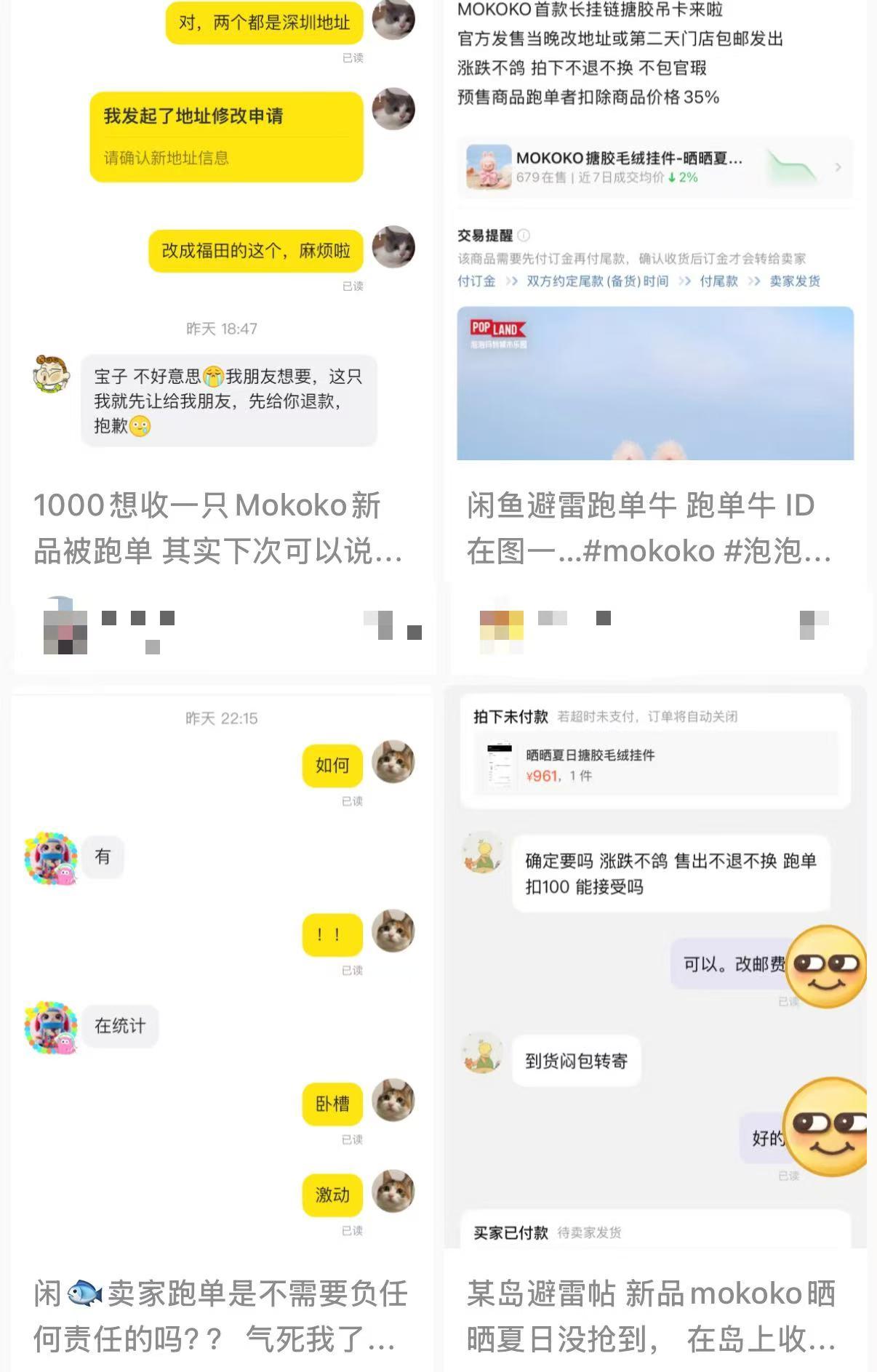The image size is (877, 1372).
Task: Open the post '某岛避雷帖 新品mokoko晒晒夏日没抢到'
Action: tap(649, 1316)
